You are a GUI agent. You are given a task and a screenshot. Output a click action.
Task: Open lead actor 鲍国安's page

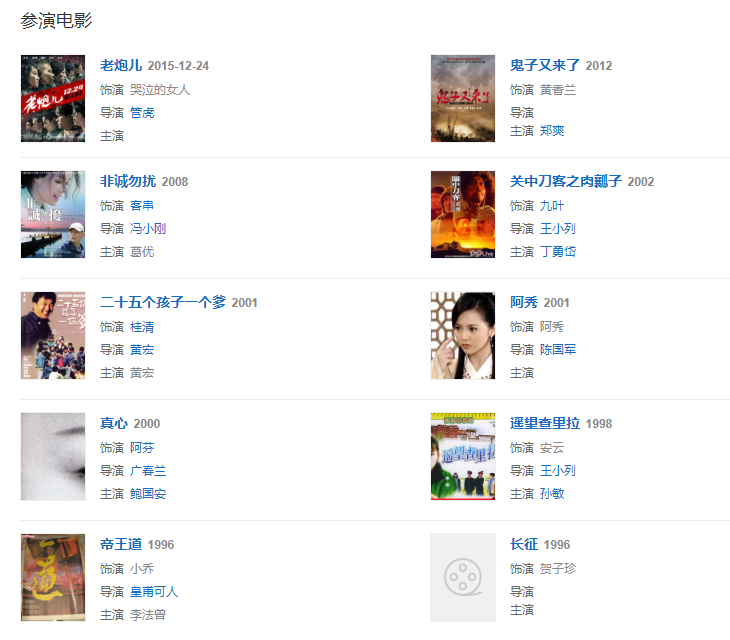point(148,494)
